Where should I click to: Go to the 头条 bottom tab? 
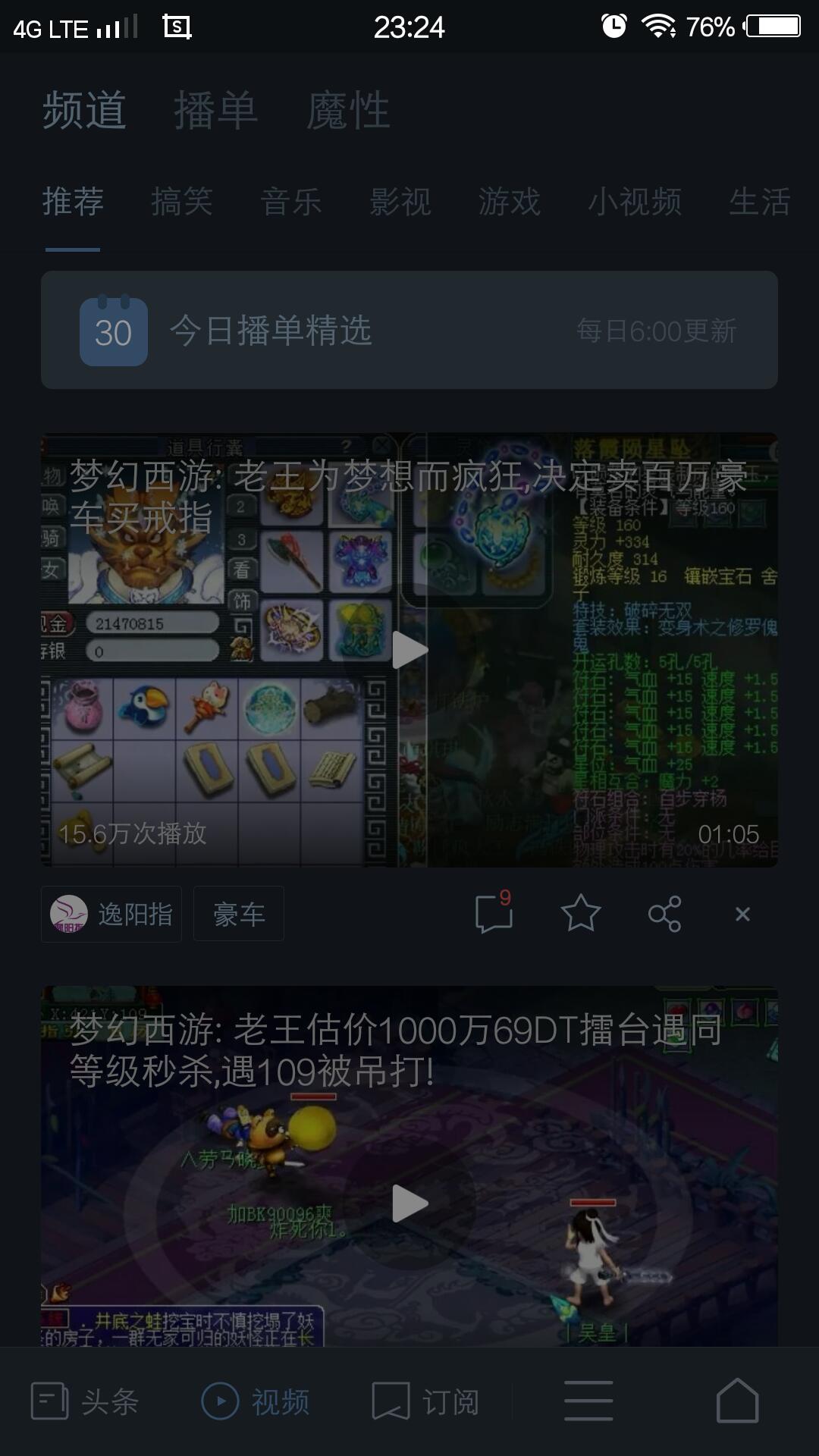[x=85, y=1401]
